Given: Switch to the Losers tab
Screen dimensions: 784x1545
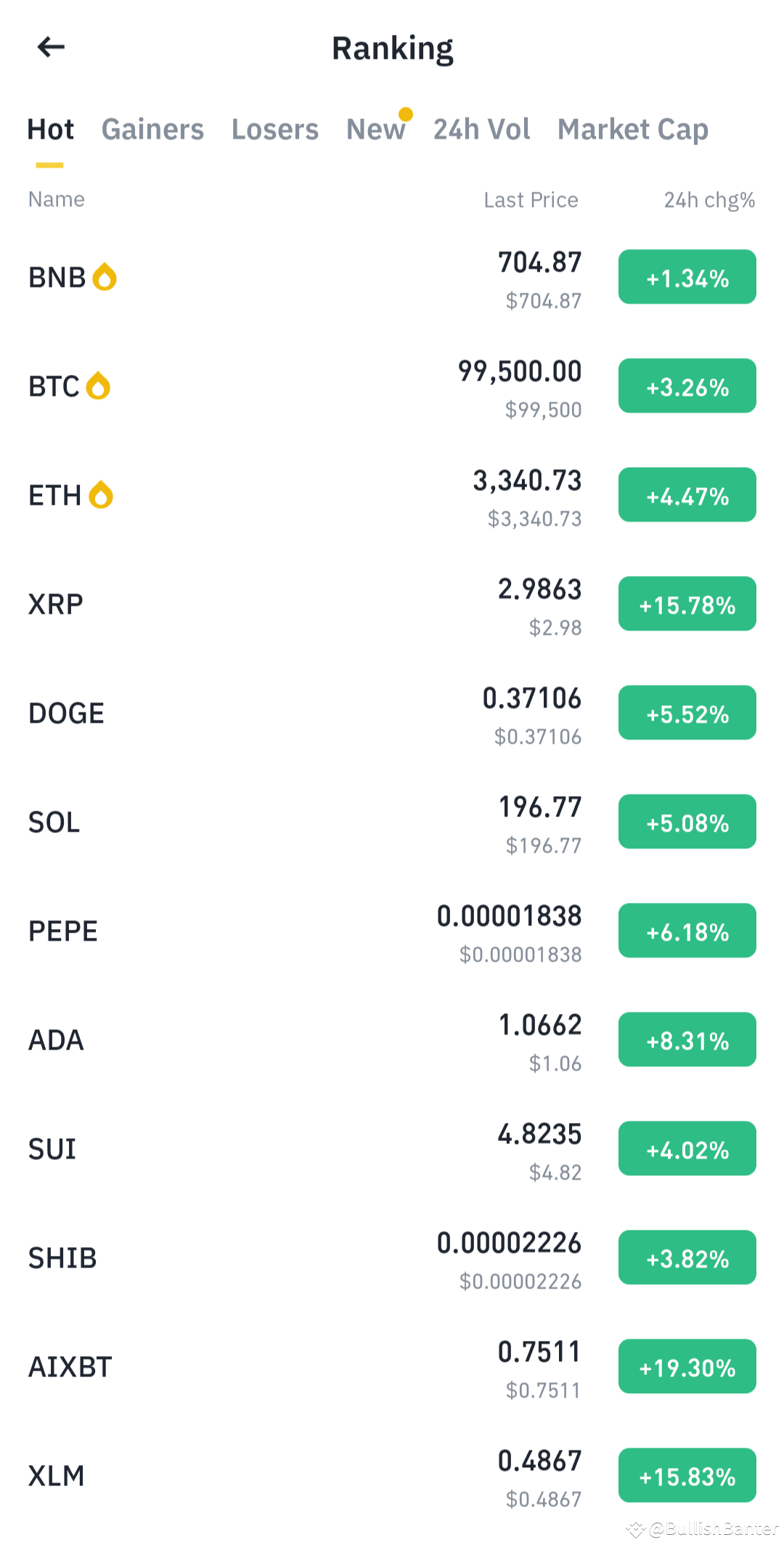Looking at the screenshot, I should tap(274, 129).
